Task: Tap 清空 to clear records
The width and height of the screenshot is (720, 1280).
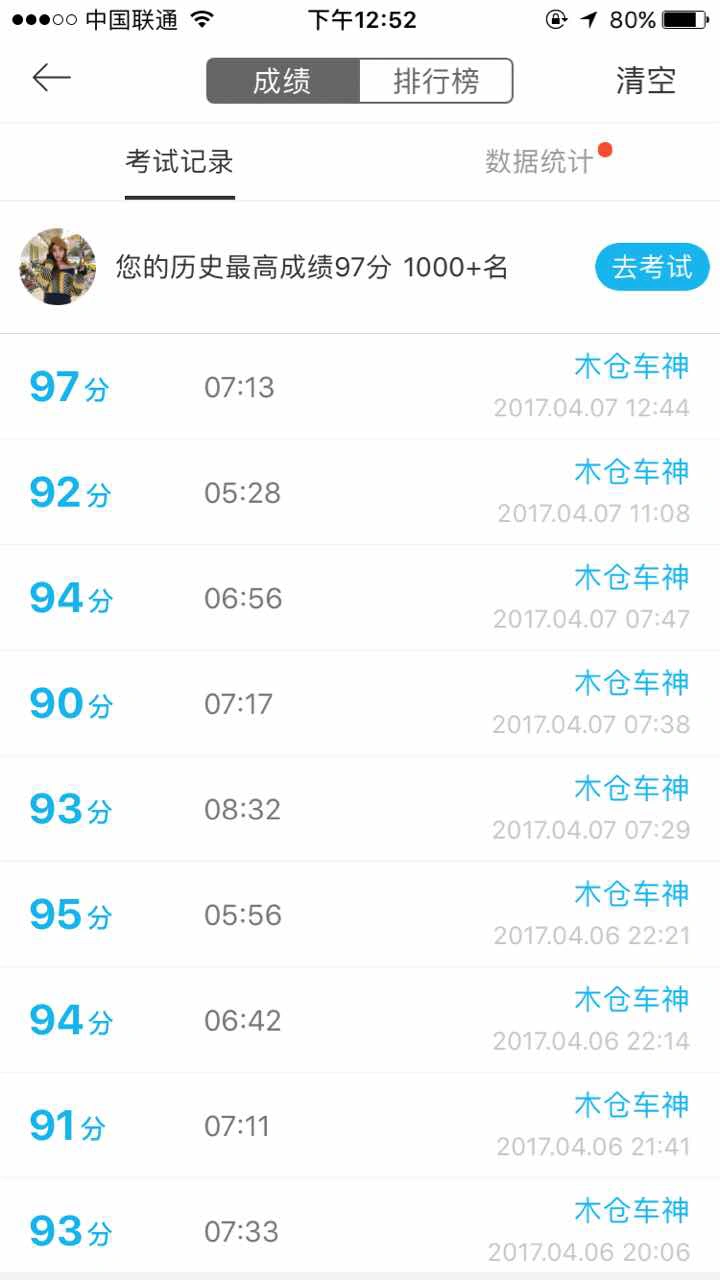Action: (x=646, y=81)
